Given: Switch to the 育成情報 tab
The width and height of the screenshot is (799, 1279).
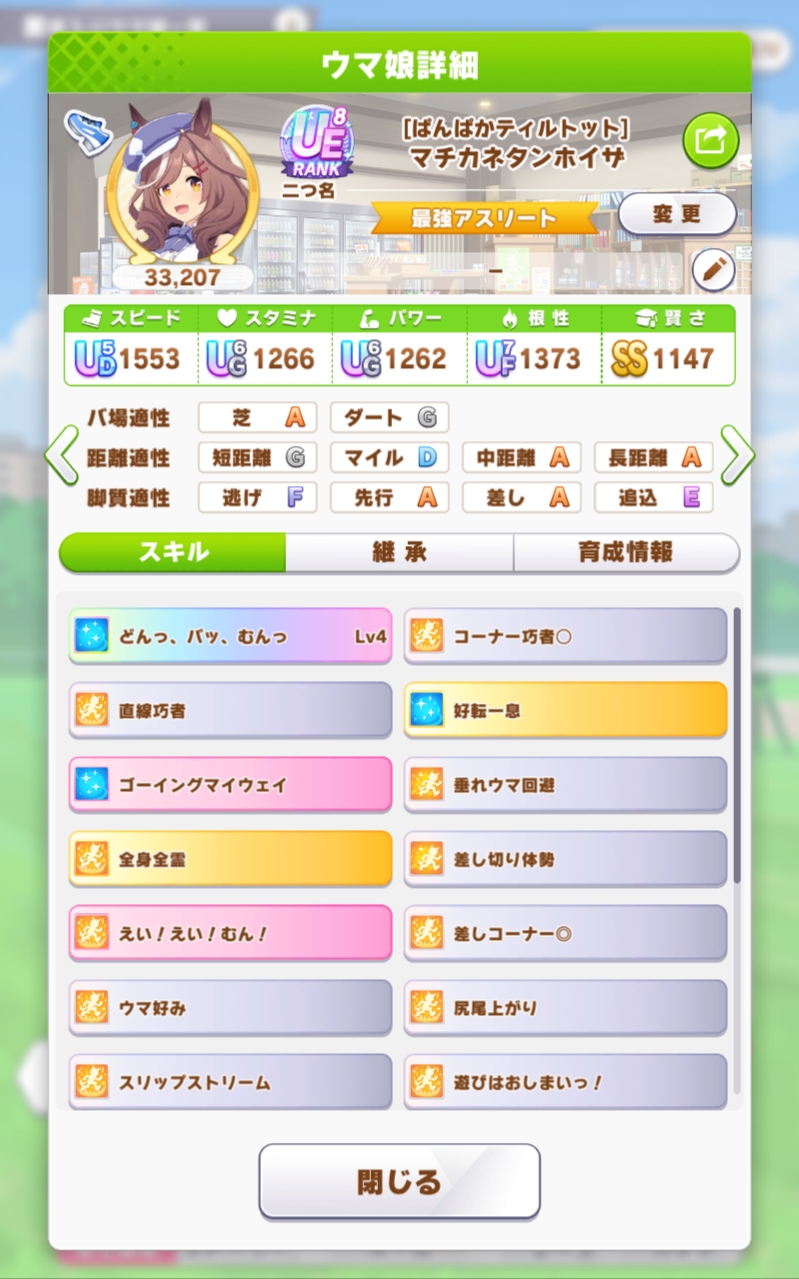Looking at the screenshot, I should (626, 552).
